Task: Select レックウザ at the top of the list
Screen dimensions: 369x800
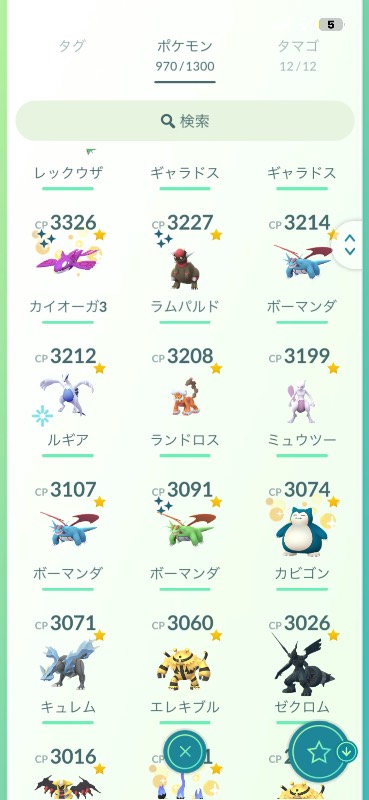Action: (x=68, y=172)
